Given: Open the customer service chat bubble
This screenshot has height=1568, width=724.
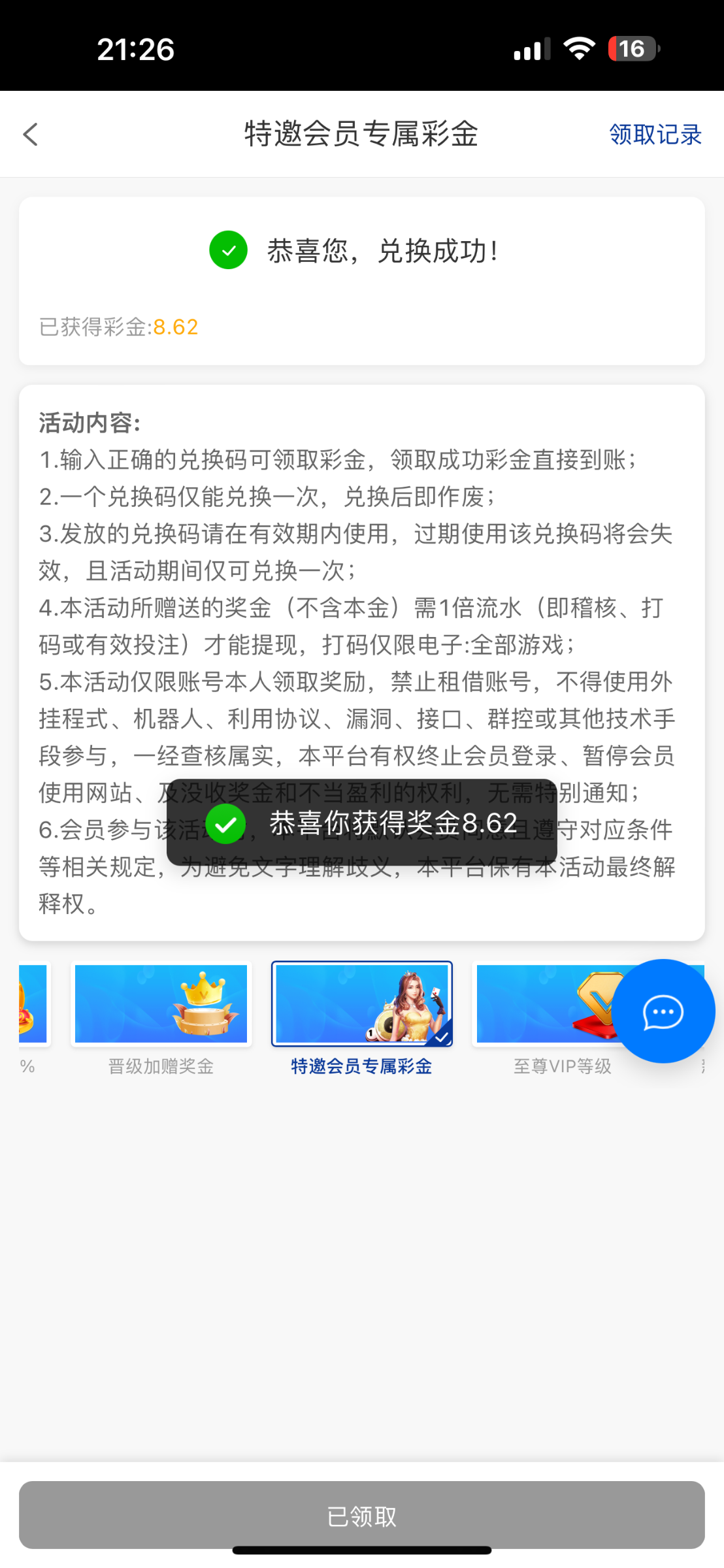Looking at the screenshot, I should tap(663, 1011).
